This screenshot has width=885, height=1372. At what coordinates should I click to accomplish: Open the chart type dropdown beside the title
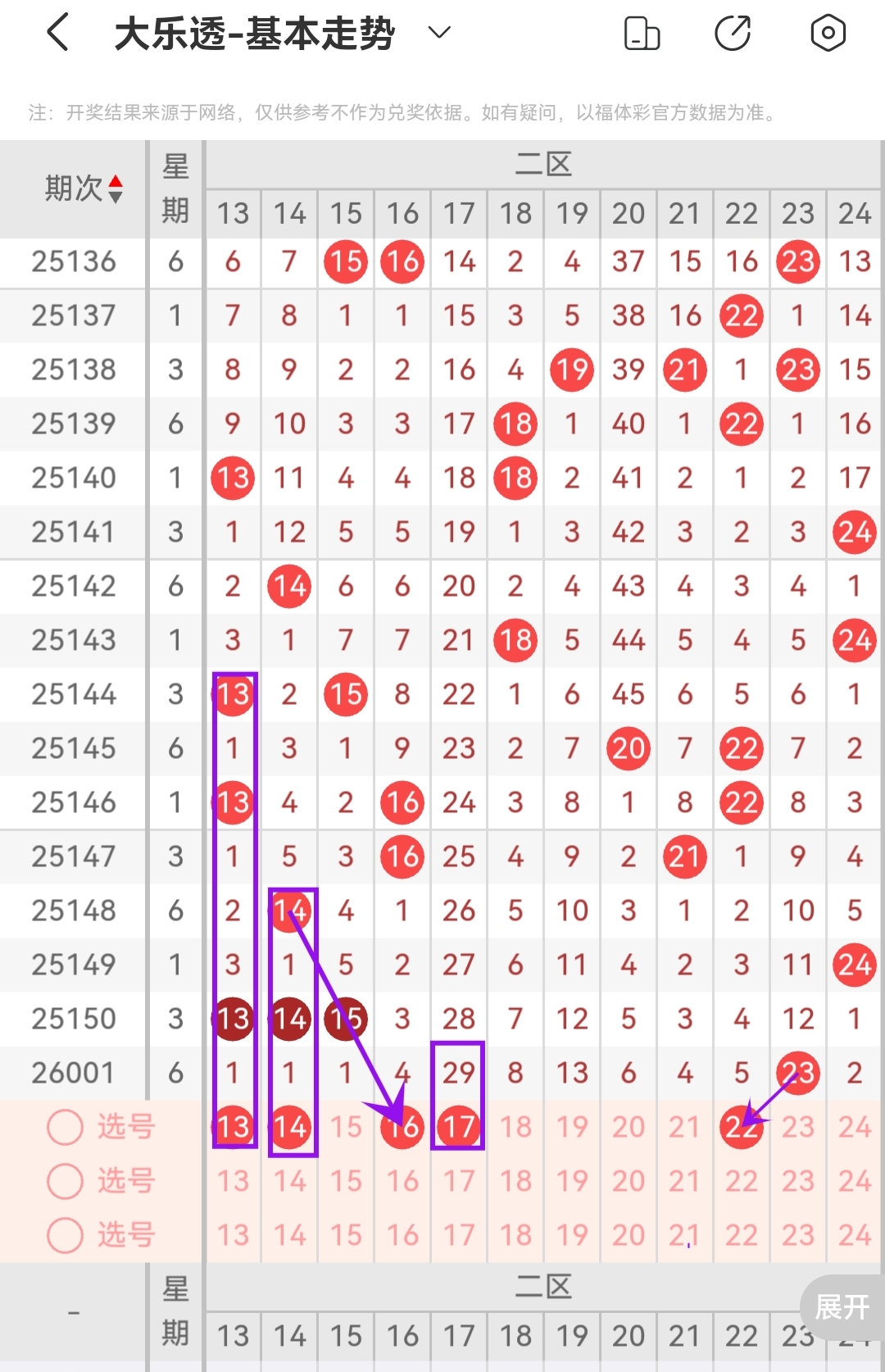439,31
